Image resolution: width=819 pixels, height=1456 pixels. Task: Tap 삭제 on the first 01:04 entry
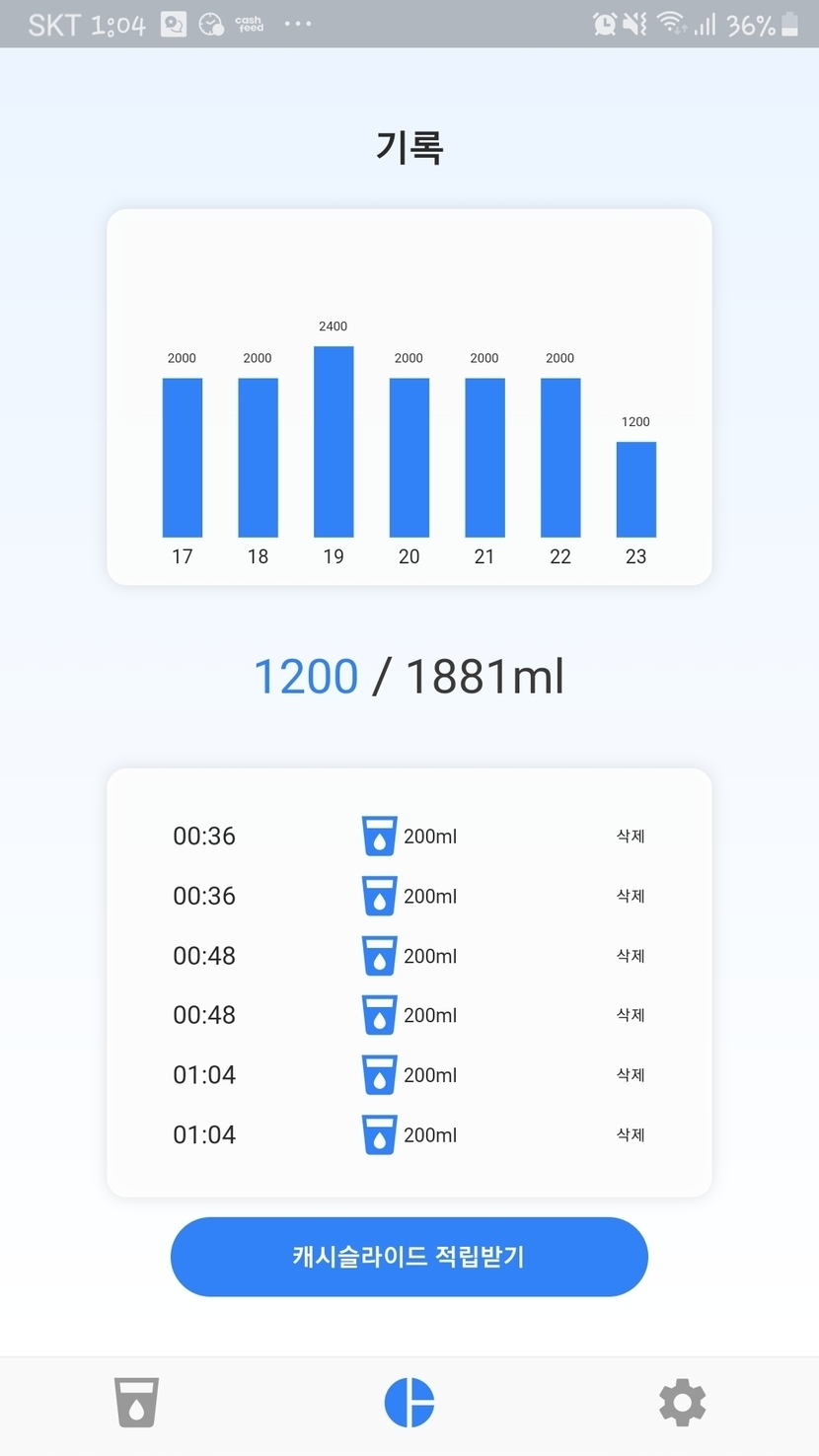tap(631, 1074)
